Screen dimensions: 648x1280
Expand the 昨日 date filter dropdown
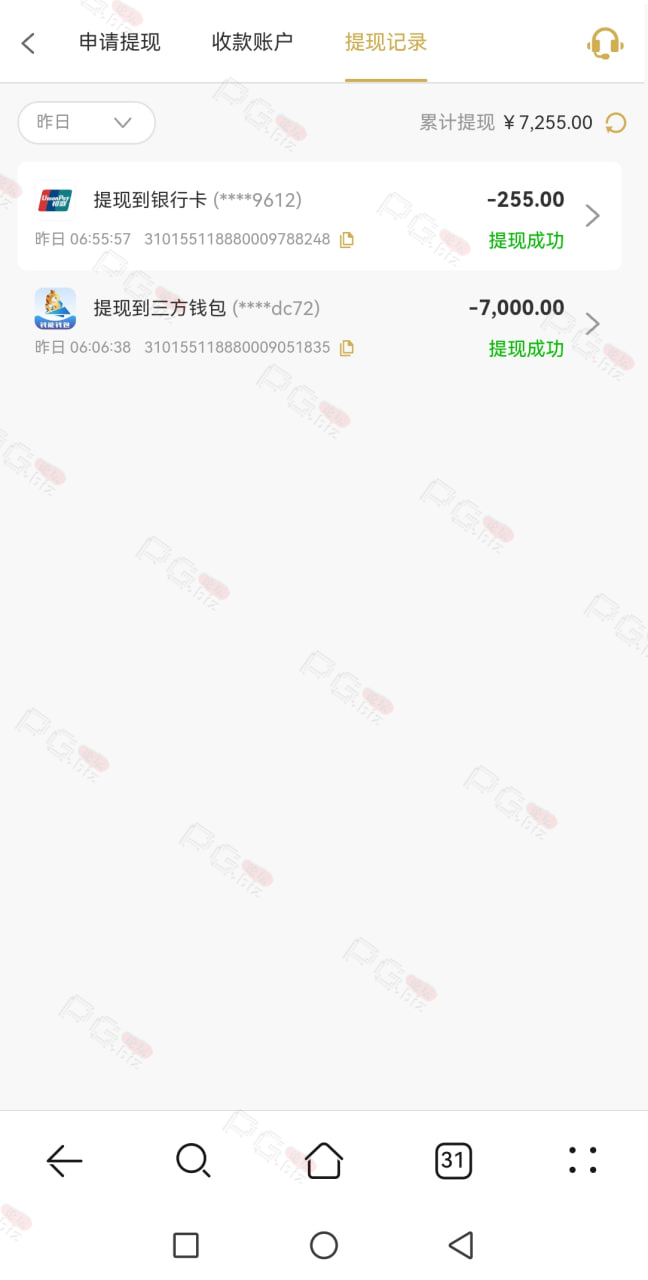(x=87, y=122)
